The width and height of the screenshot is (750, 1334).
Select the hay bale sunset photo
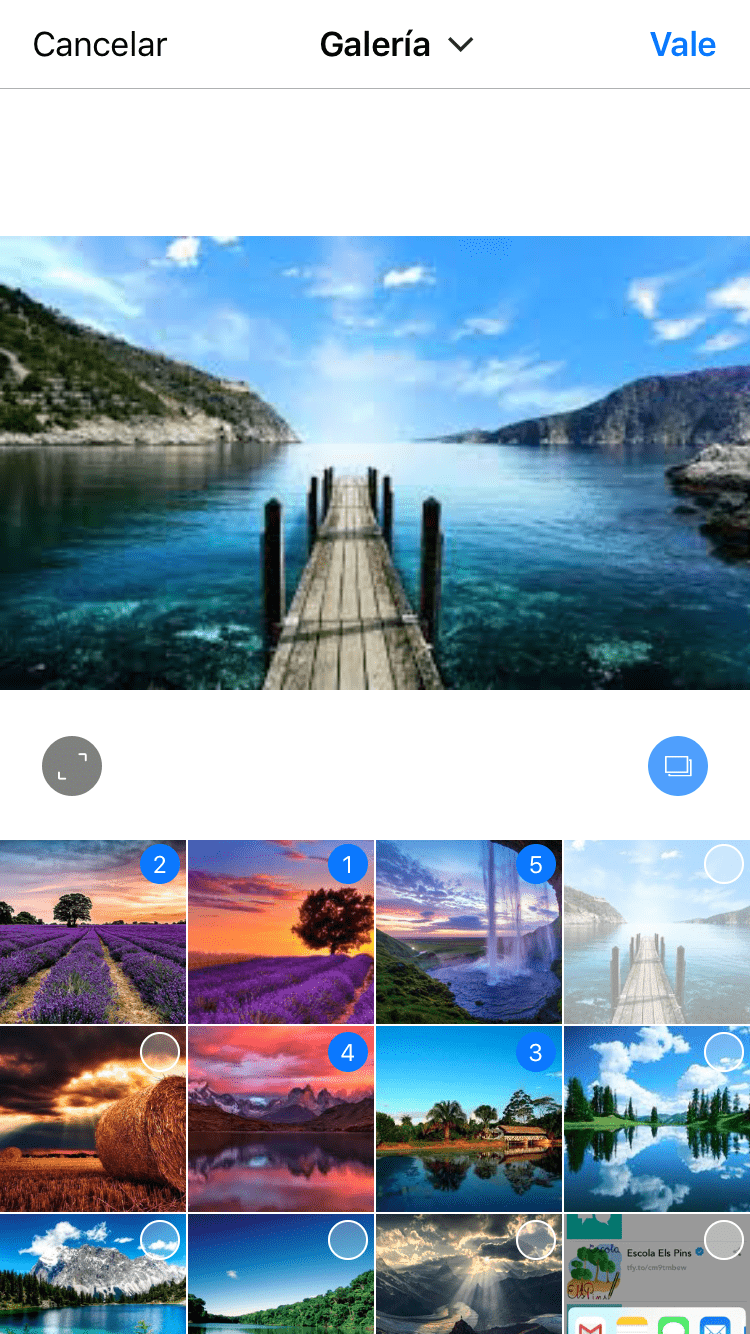pos(92,1118)
